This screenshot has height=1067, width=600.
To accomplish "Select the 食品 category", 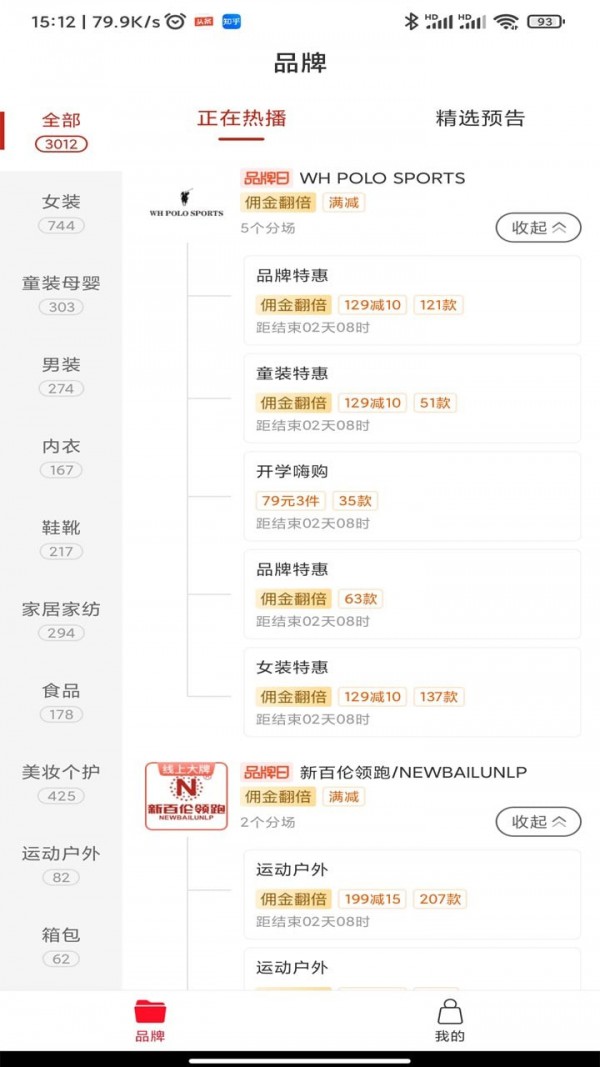I will (61, 702).
